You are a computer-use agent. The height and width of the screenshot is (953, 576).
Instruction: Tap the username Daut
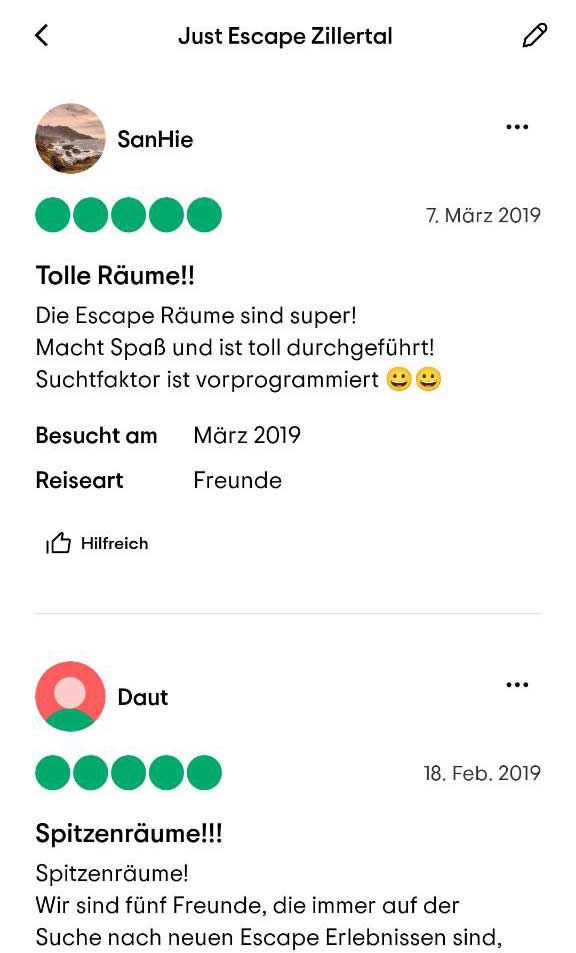tap(142, 697)
